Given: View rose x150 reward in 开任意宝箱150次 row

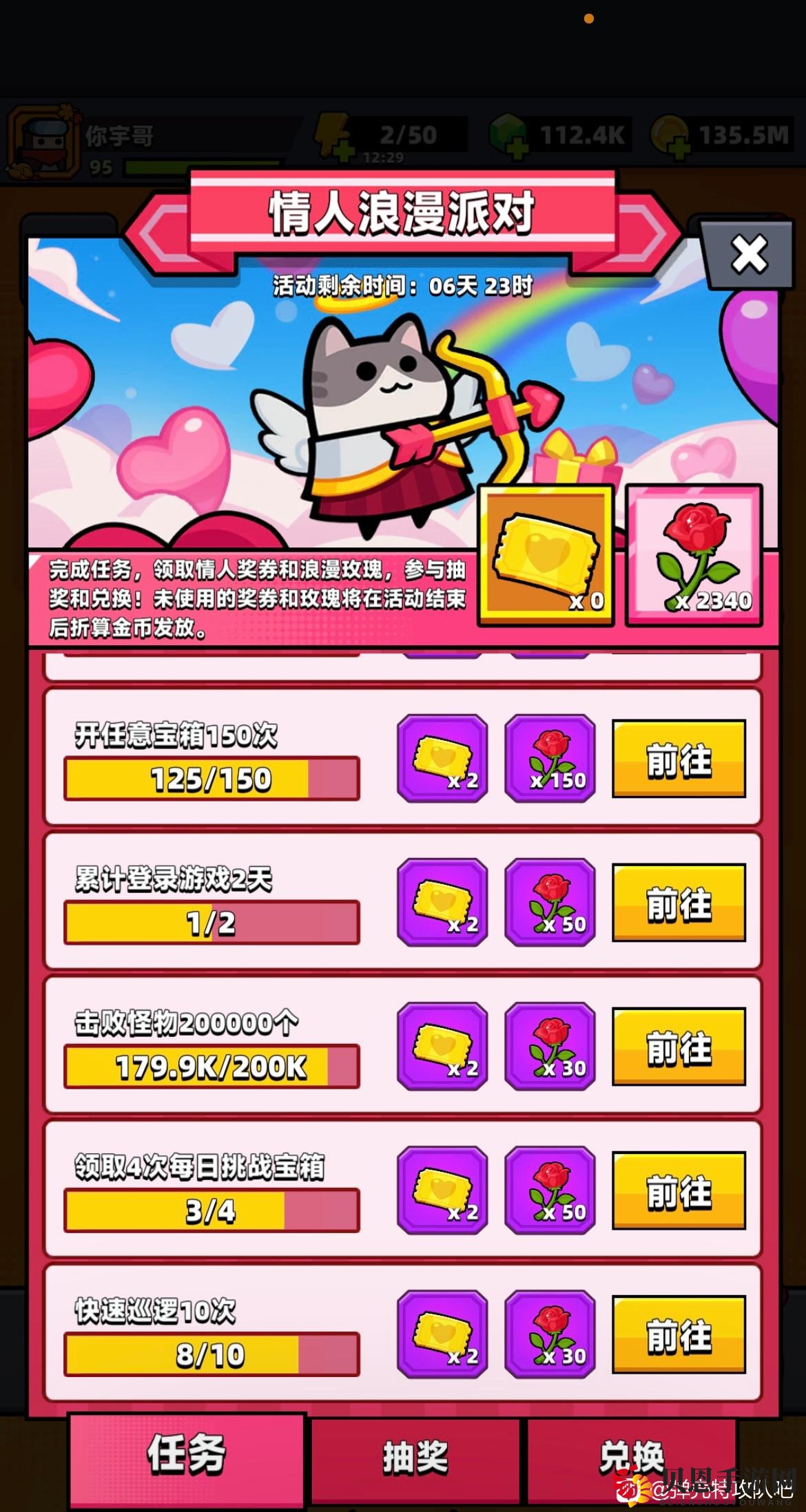Looking at the screenshot, I should 550,759.
